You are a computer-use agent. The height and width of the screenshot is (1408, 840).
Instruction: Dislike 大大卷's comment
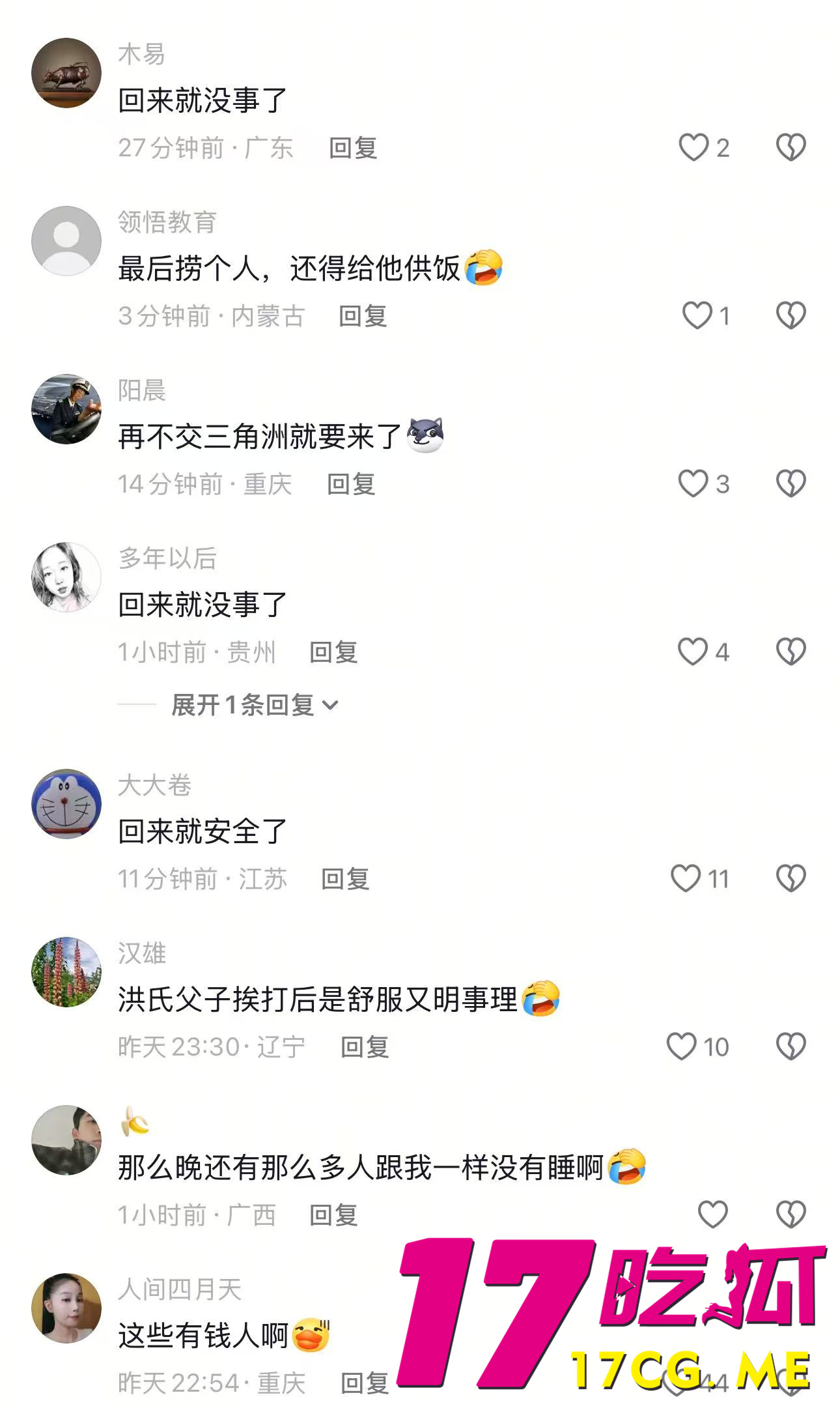click(x=791, y=878)
